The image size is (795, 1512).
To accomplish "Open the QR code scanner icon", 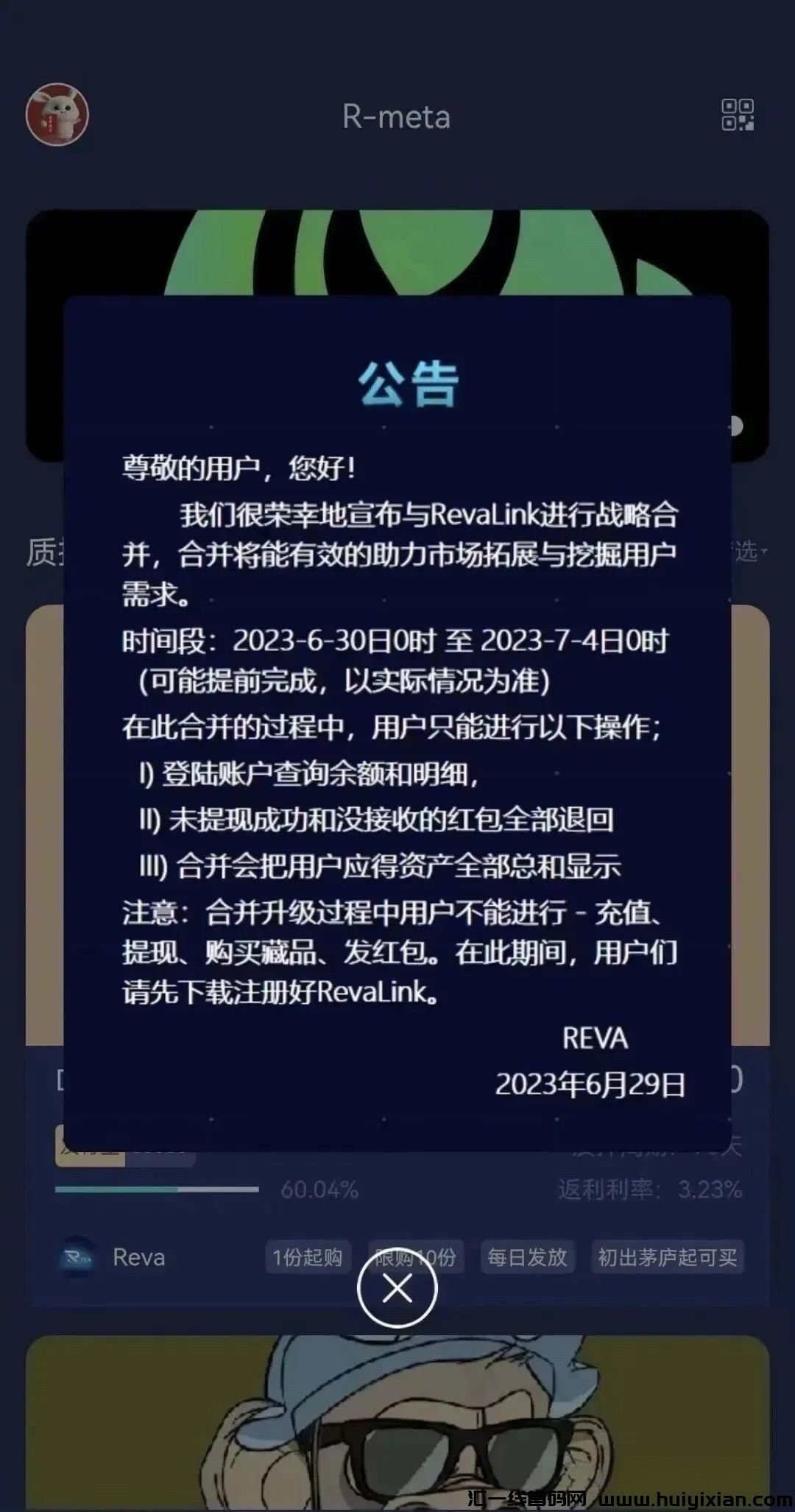I will pos(737,115).
